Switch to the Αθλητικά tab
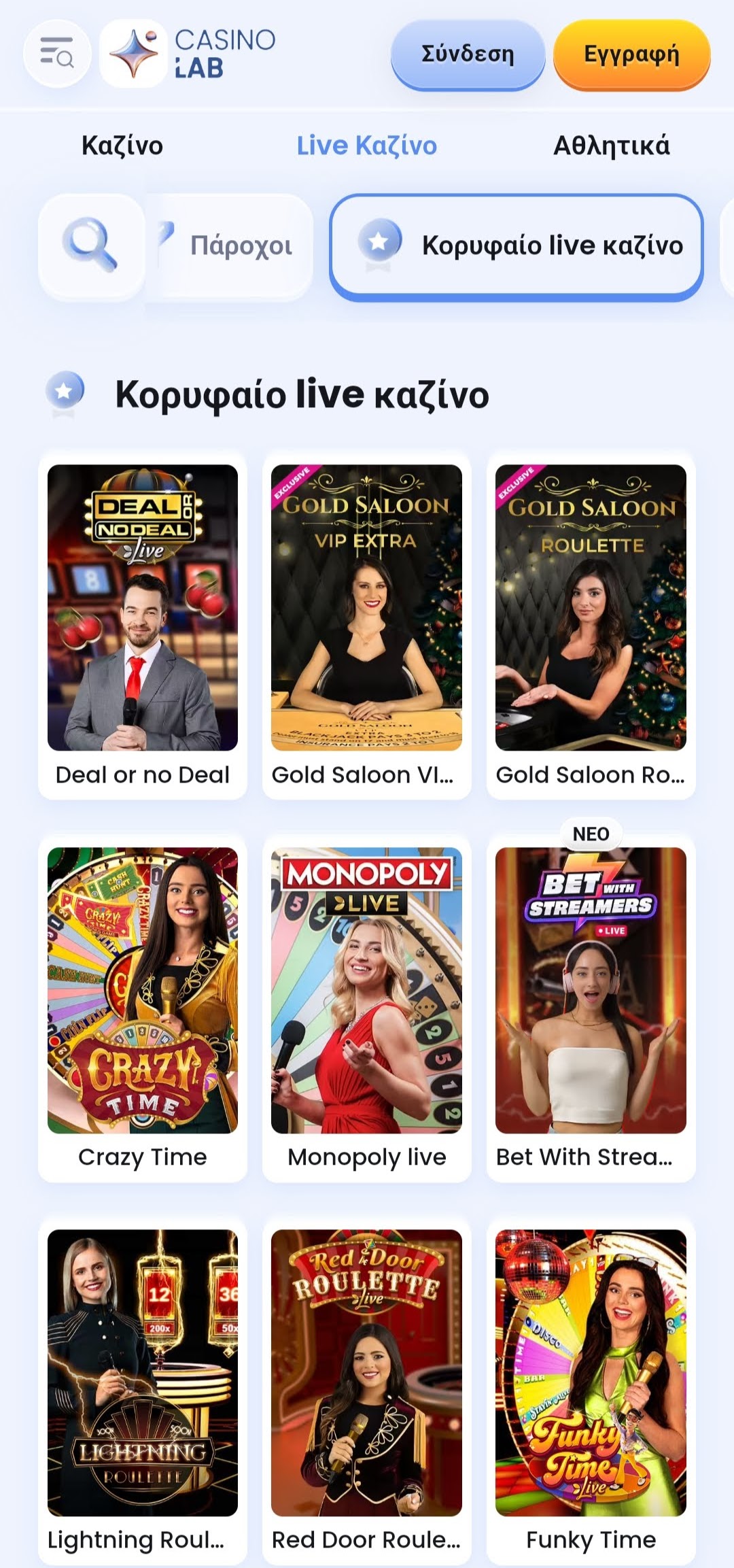This screenshot has height=1568, width=734. [x=611, y=146]
